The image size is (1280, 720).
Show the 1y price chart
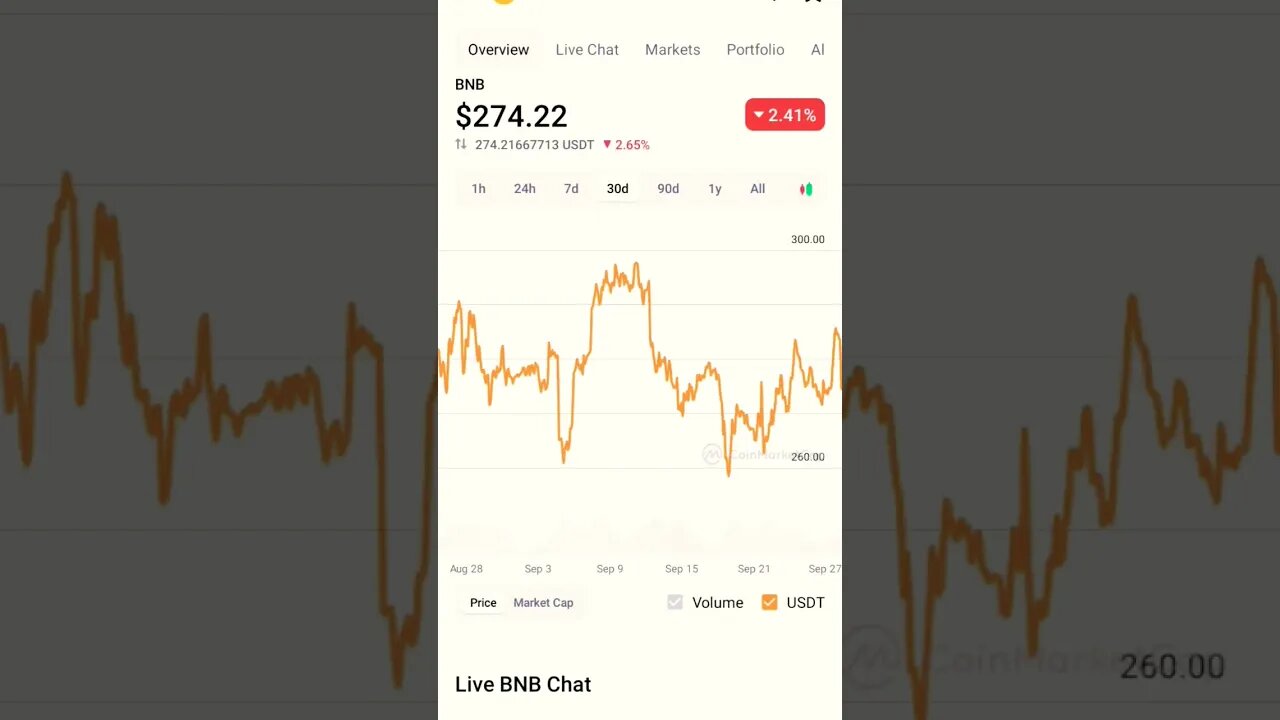click(x=714, y=189)
